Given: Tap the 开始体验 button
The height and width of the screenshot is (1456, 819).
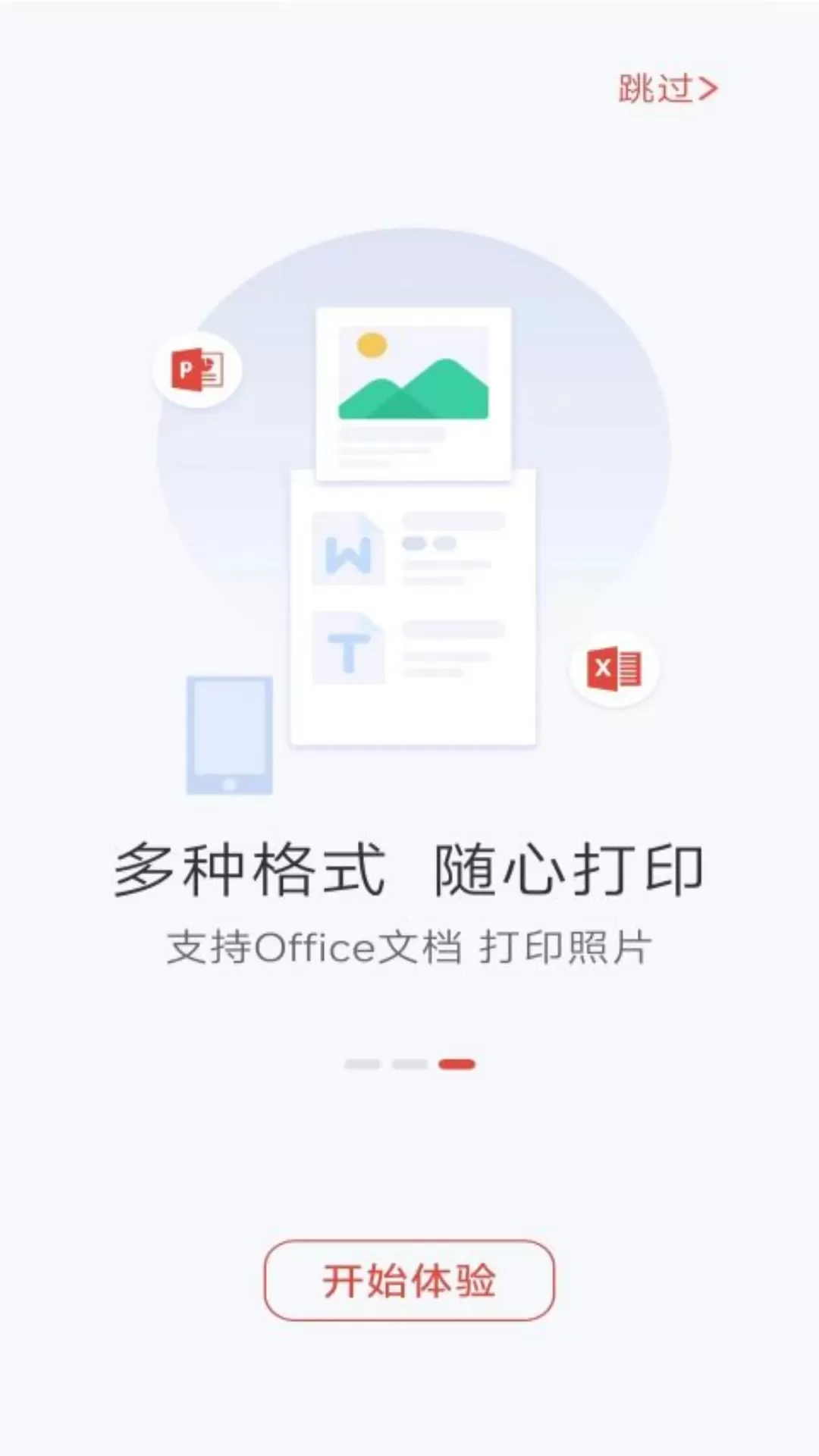Looking at the screenshot, I should tap(409, 1281).
